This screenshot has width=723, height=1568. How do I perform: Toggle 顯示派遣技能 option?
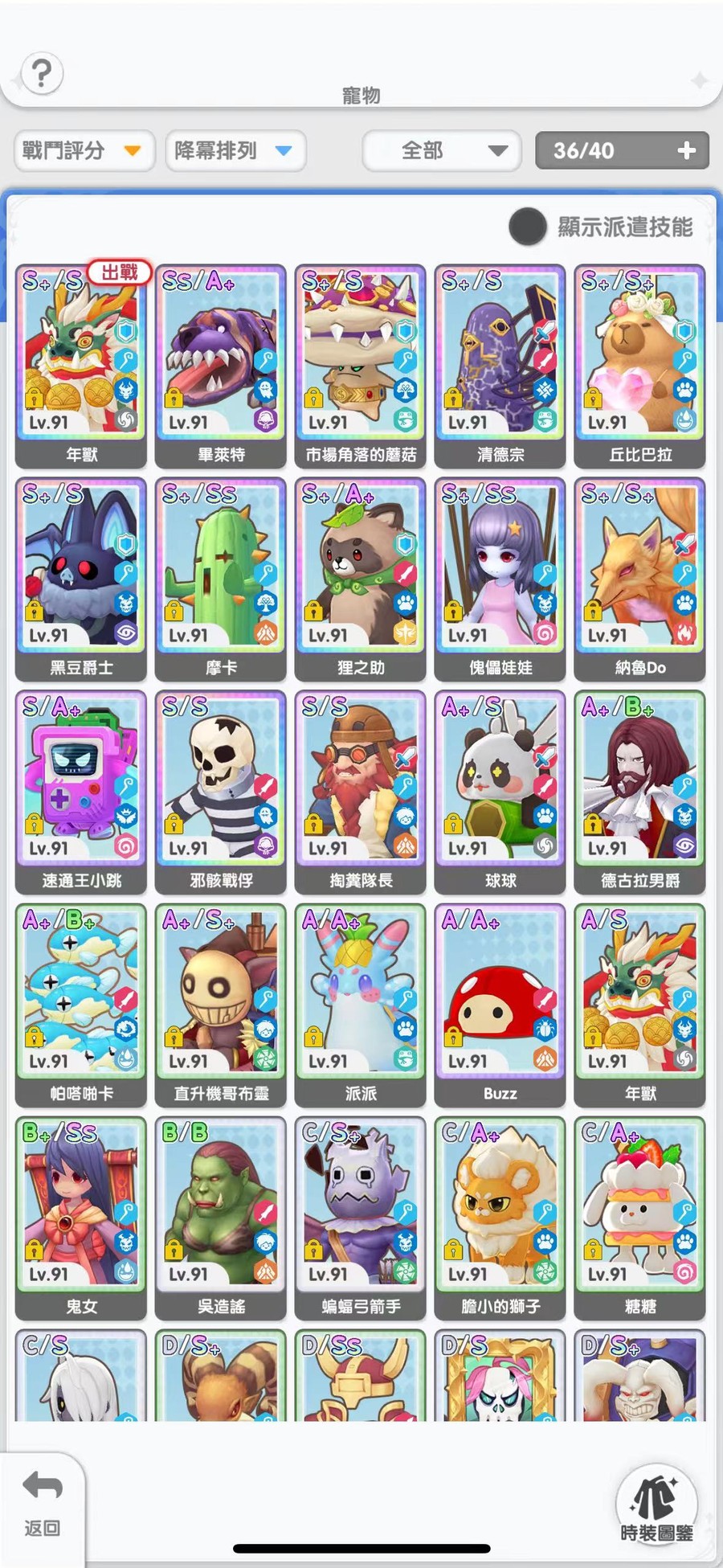click(x=528, y=227)
